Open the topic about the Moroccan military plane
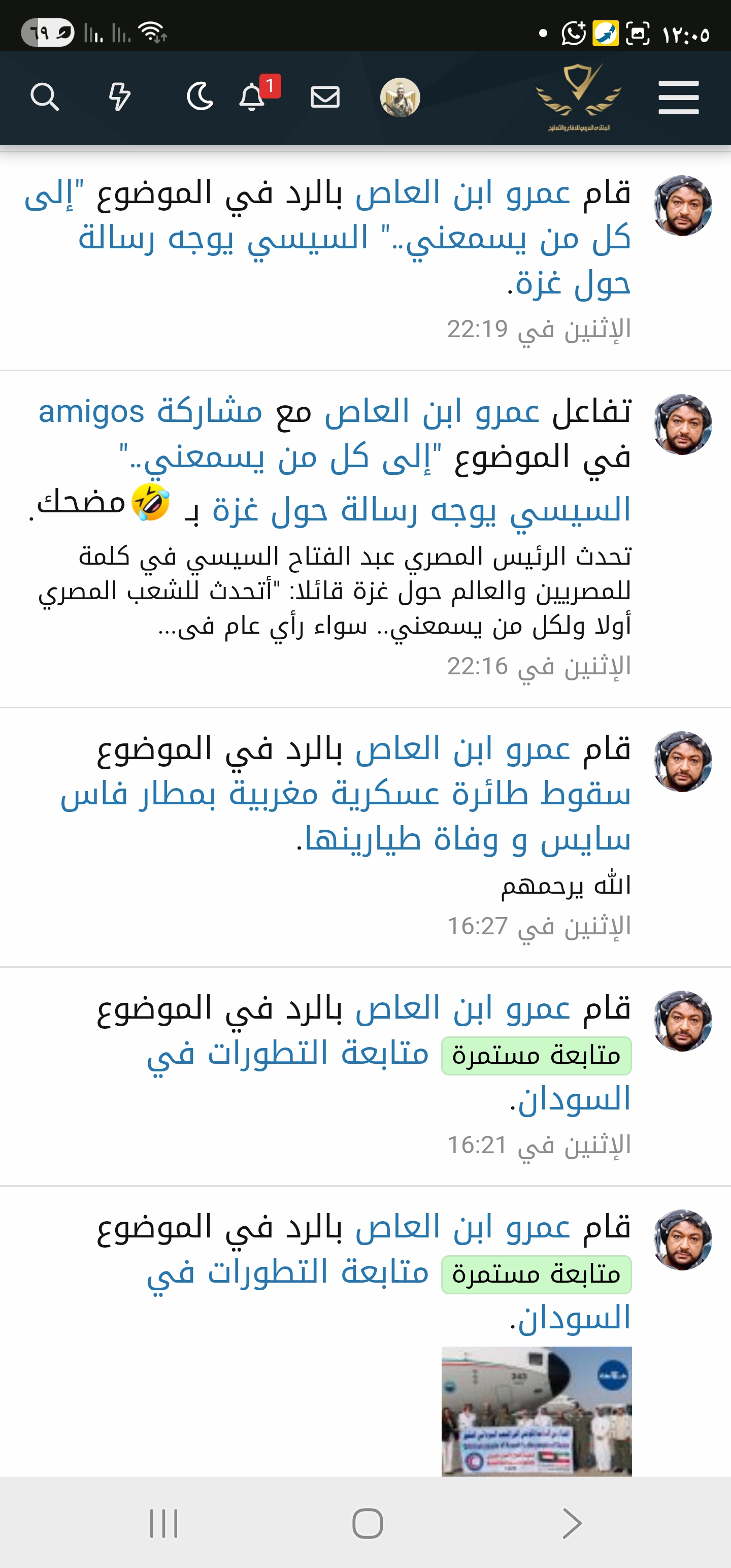This screenshot has width=731, height=1568. pyautogui.click(x=345, y=795)
